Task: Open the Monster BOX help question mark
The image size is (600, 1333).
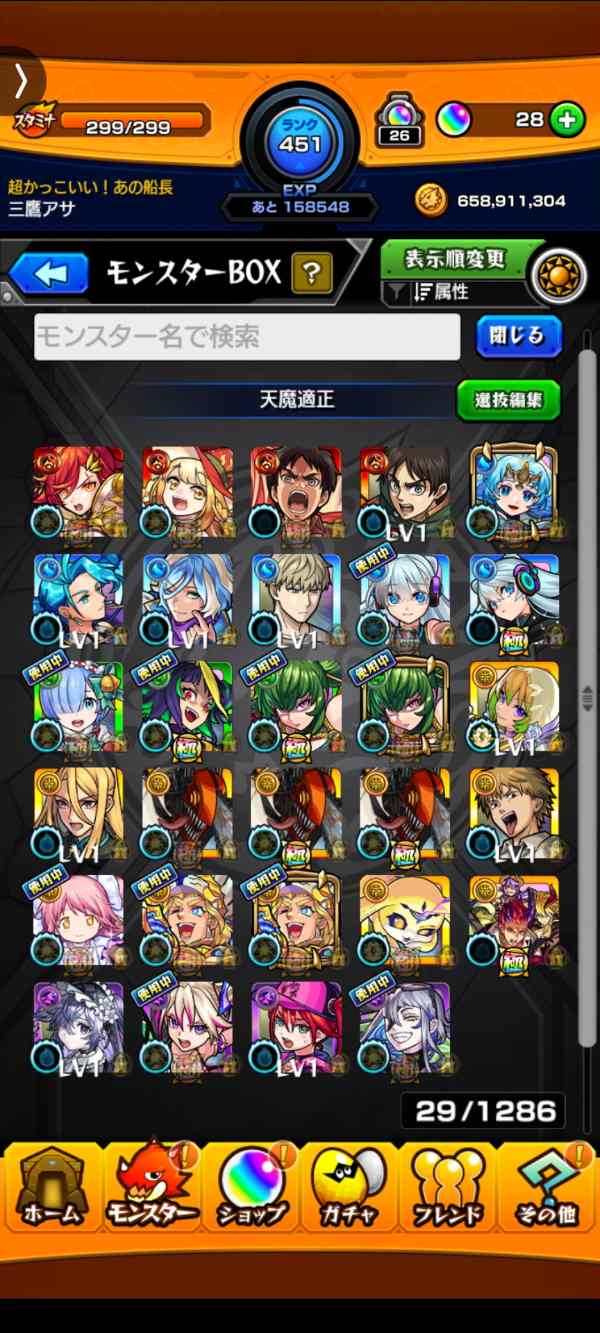Action: point(311,273)
